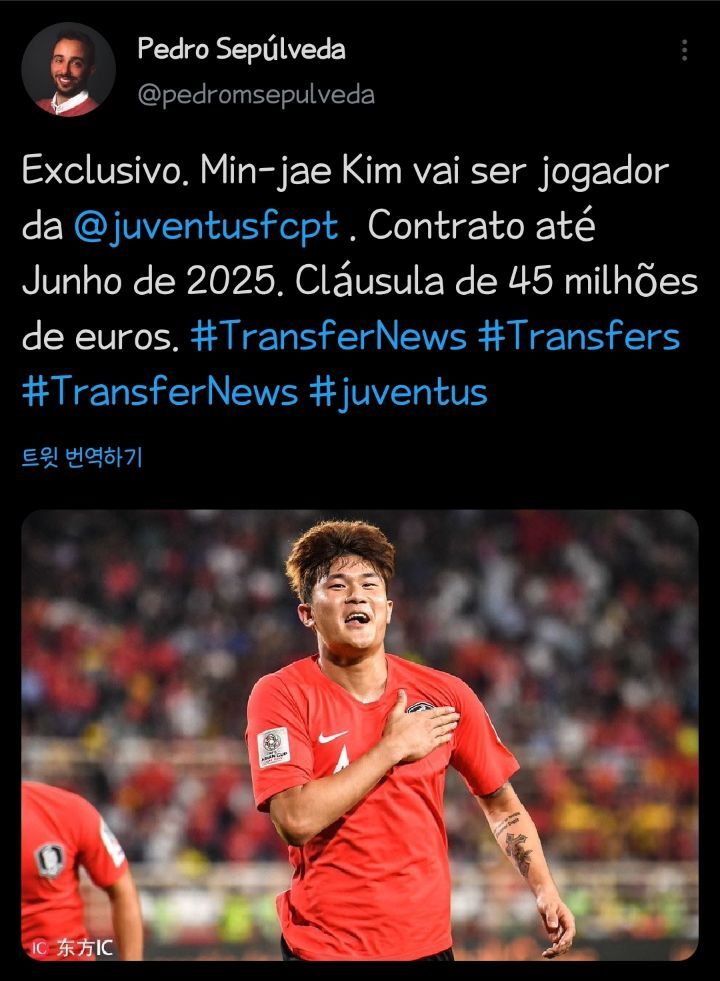Open the tweet's overflow menu
Image resolution: width=720 pixels, height=981 pixels.
684,51
